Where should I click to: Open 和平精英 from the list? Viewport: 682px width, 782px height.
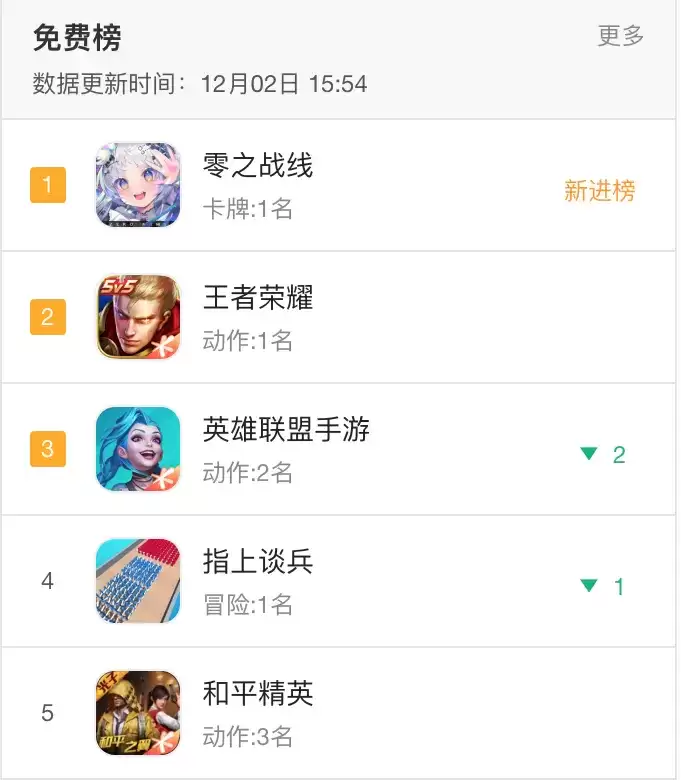[258, 694]
